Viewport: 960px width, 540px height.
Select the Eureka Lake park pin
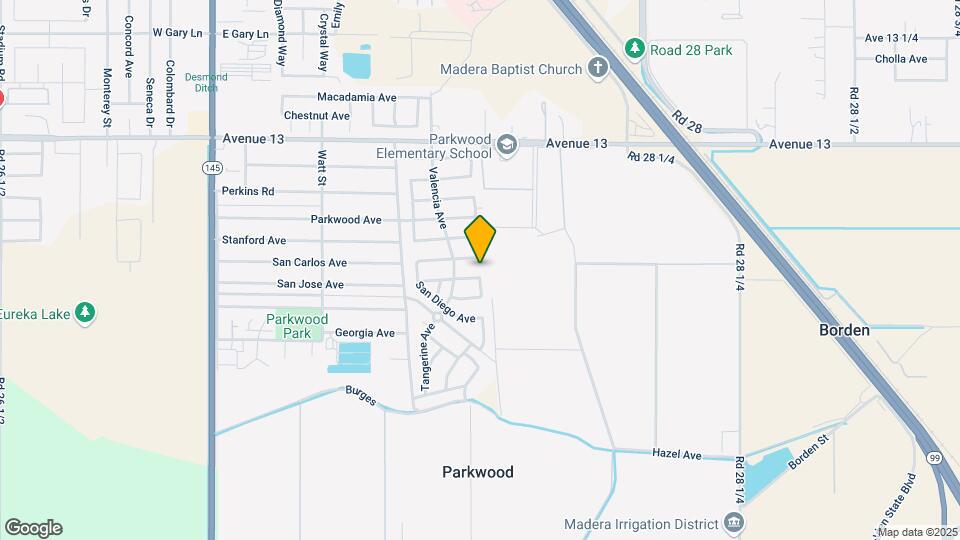coord(85,313)
